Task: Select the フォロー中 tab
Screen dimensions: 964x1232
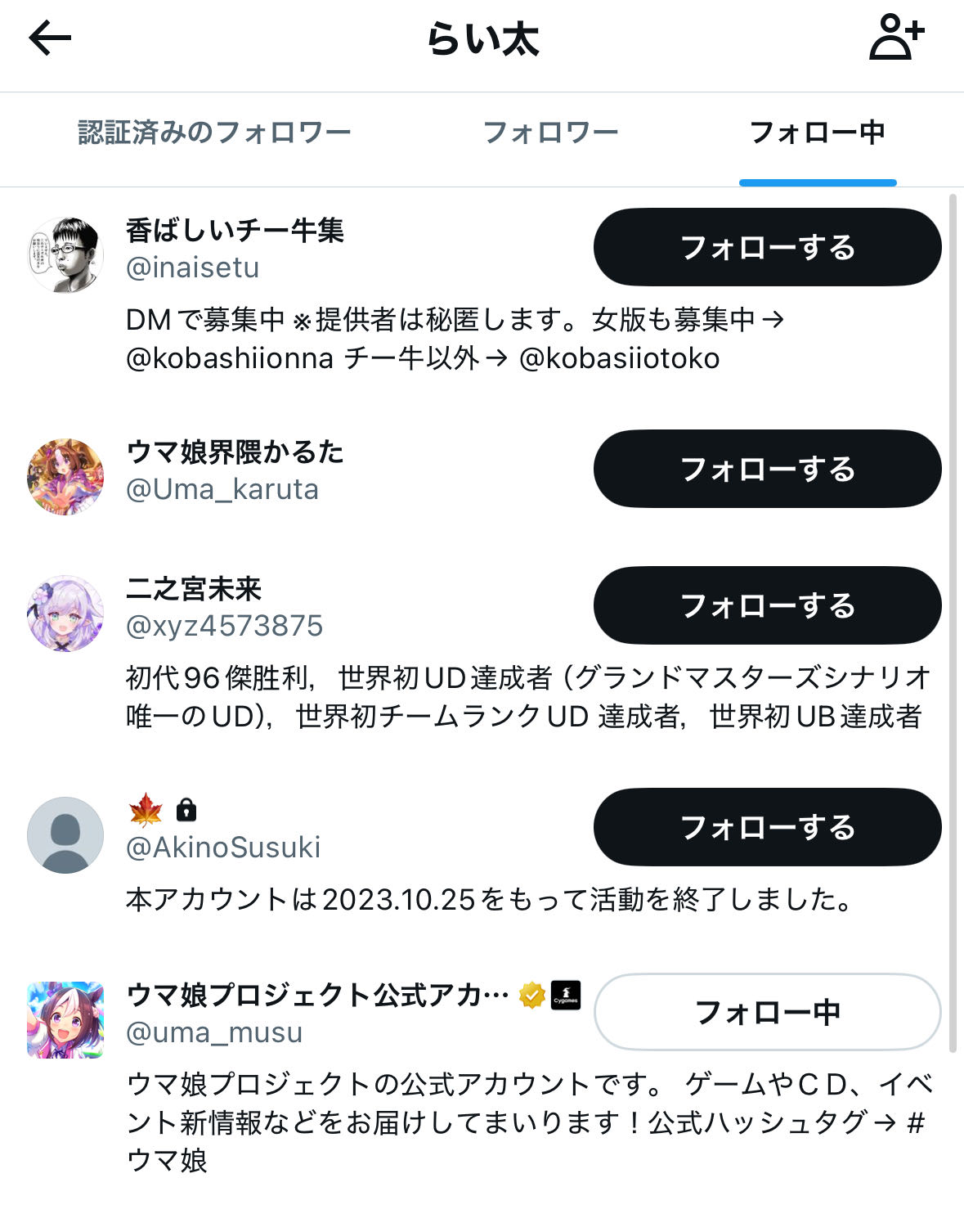Action: point(817,133)
